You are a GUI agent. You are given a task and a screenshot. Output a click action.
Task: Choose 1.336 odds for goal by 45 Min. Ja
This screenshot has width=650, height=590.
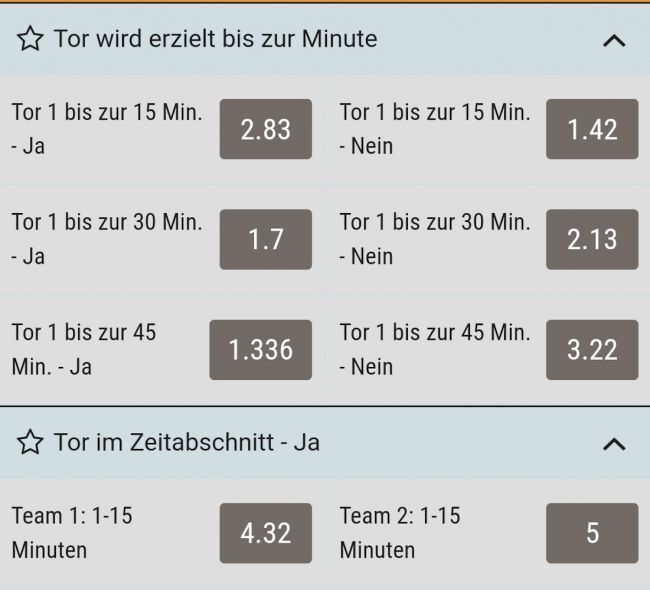click(x=260, y=350)
